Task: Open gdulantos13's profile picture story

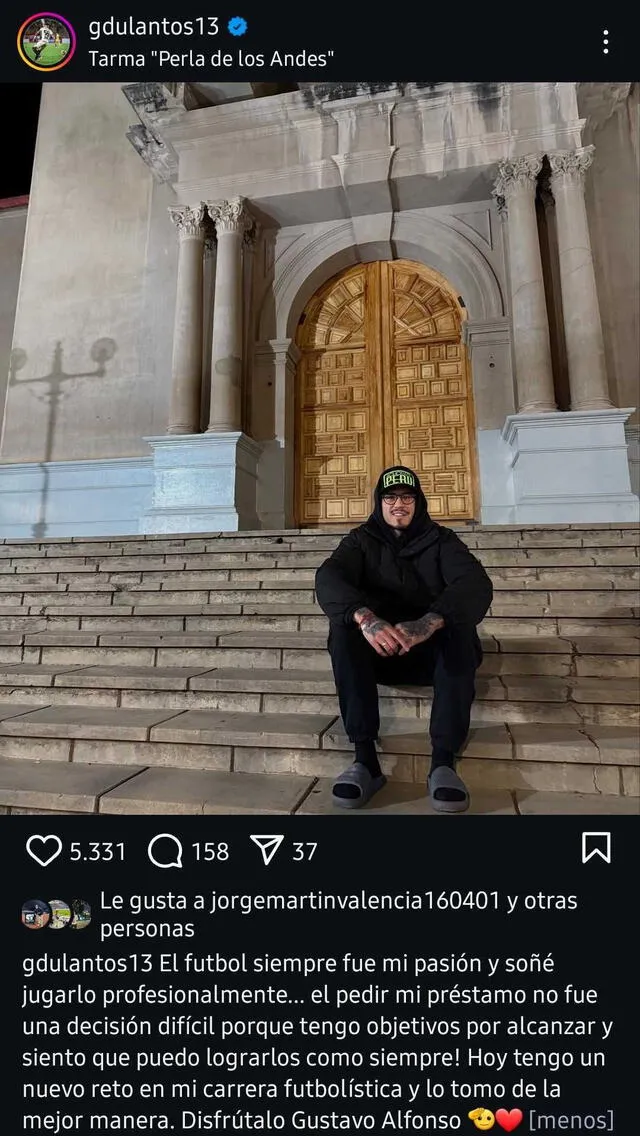Action: click(x=46, y=42)
